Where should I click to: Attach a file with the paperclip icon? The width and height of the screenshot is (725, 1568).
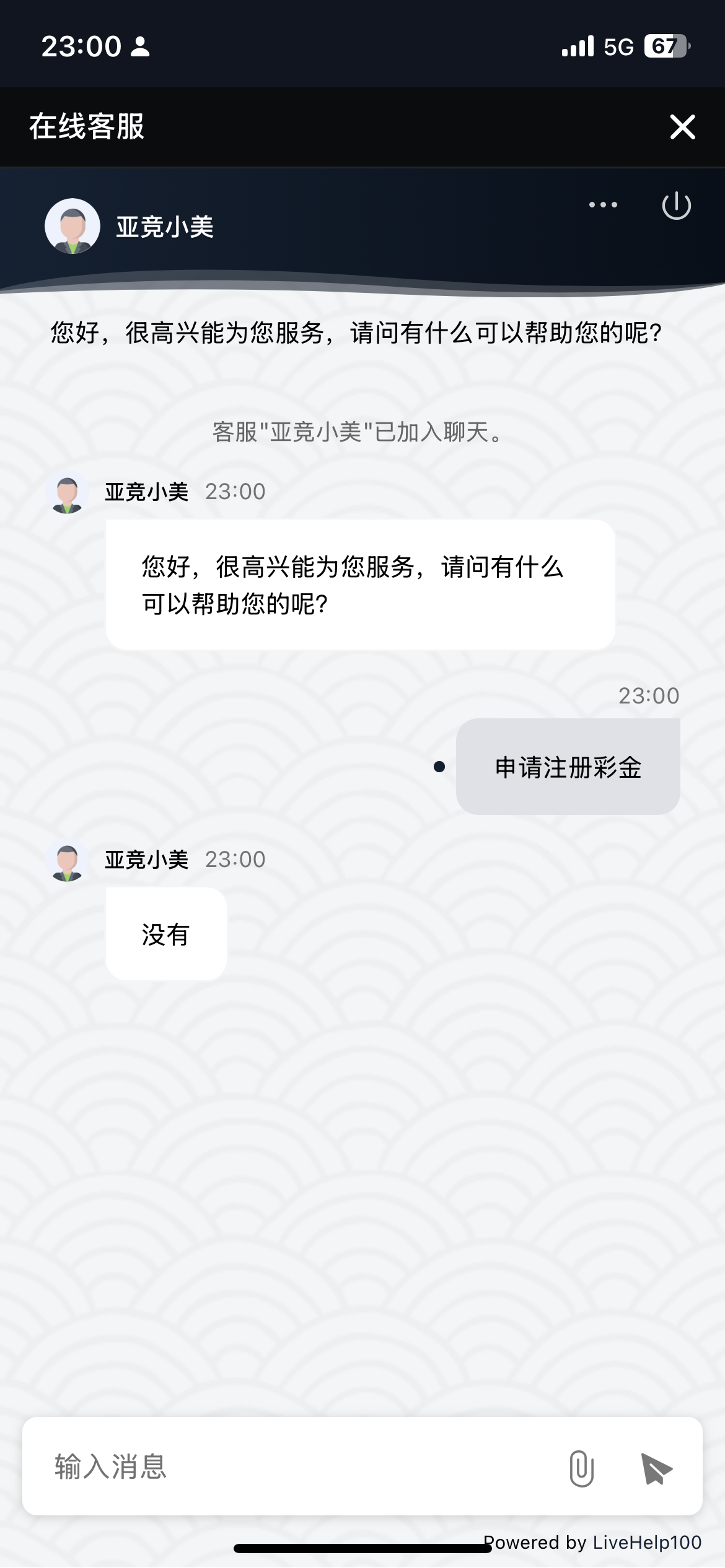pos(581,1468)
